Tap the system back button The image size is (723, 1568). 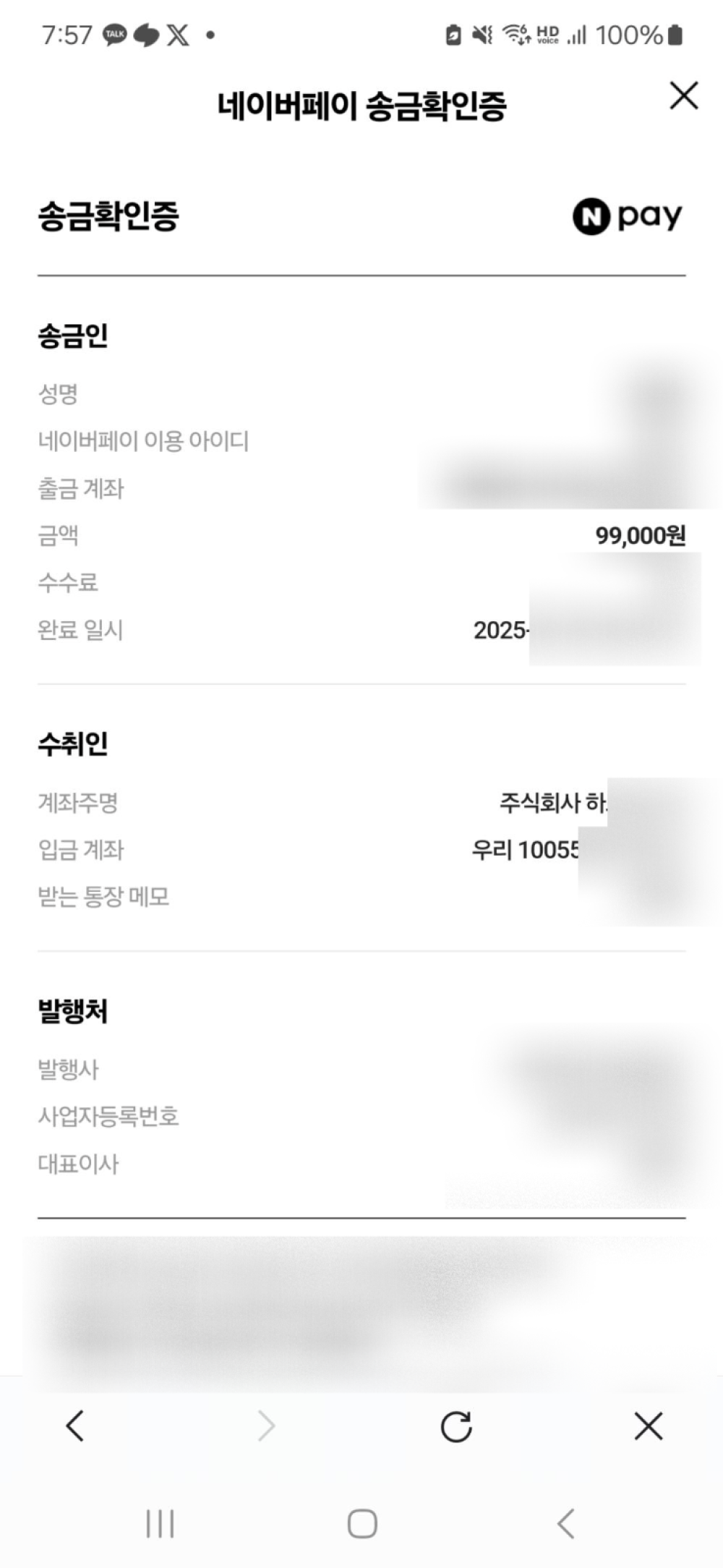(x=565, y=1523)
